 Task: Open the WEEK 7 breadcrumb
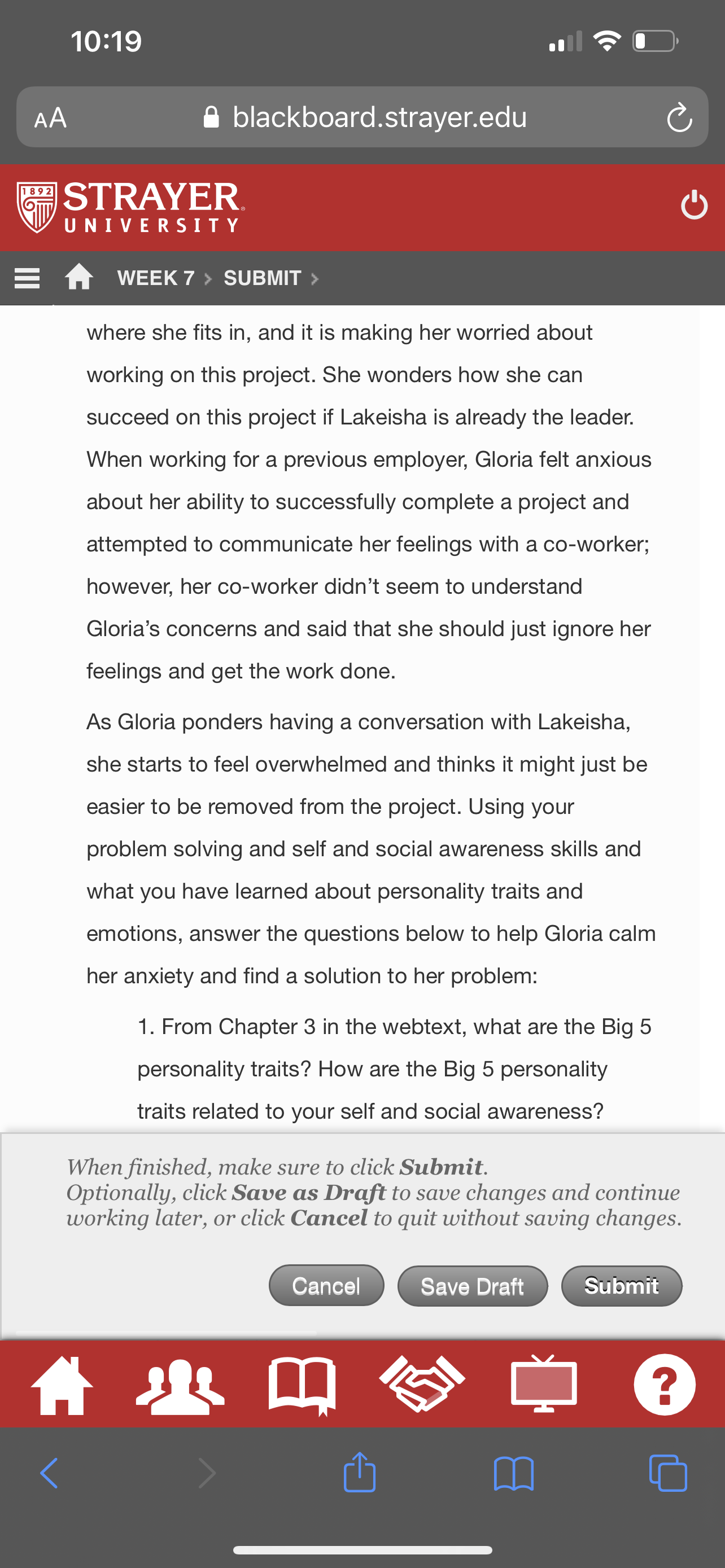pyautogui.click(x=156, y=278)
